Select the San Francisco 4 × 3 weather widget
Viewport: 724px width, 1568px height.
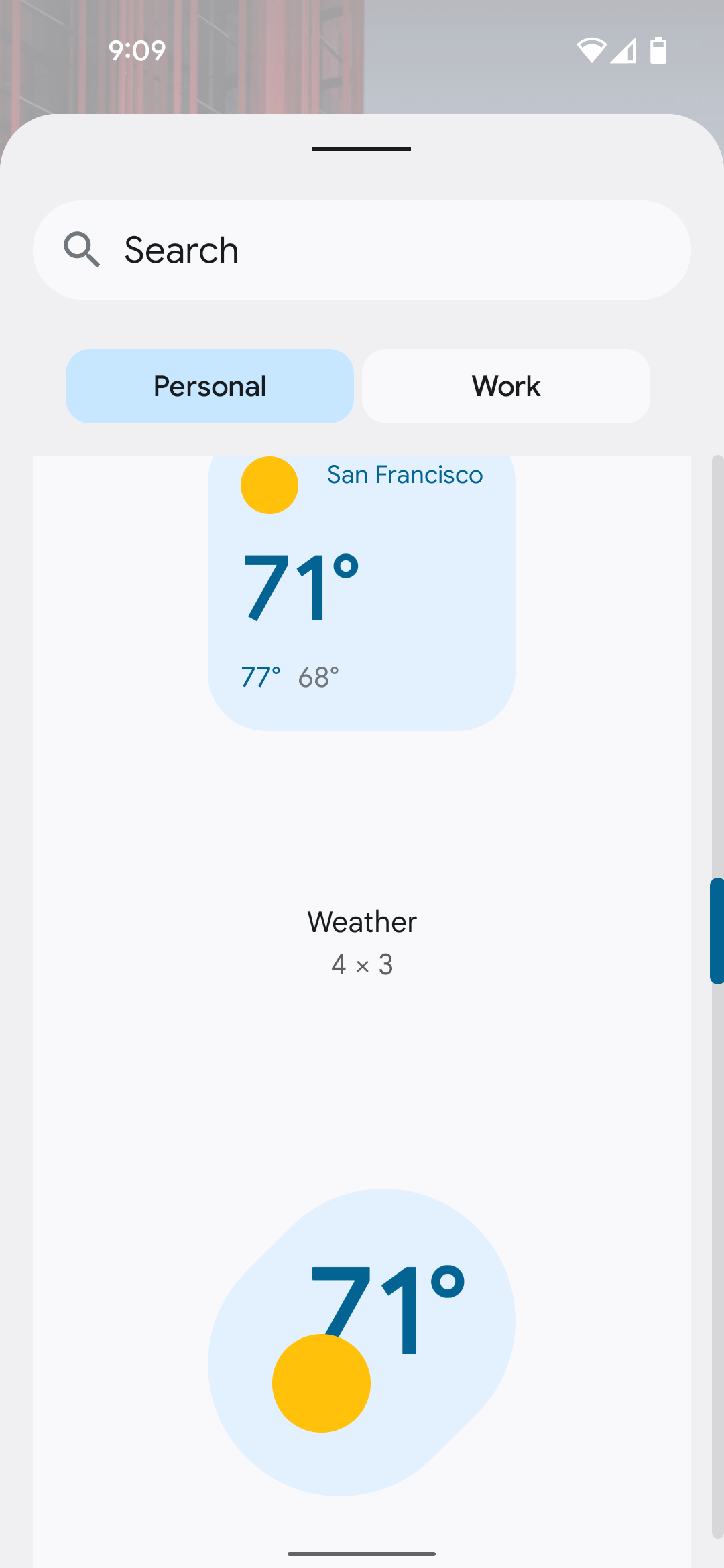click(361, 593)
